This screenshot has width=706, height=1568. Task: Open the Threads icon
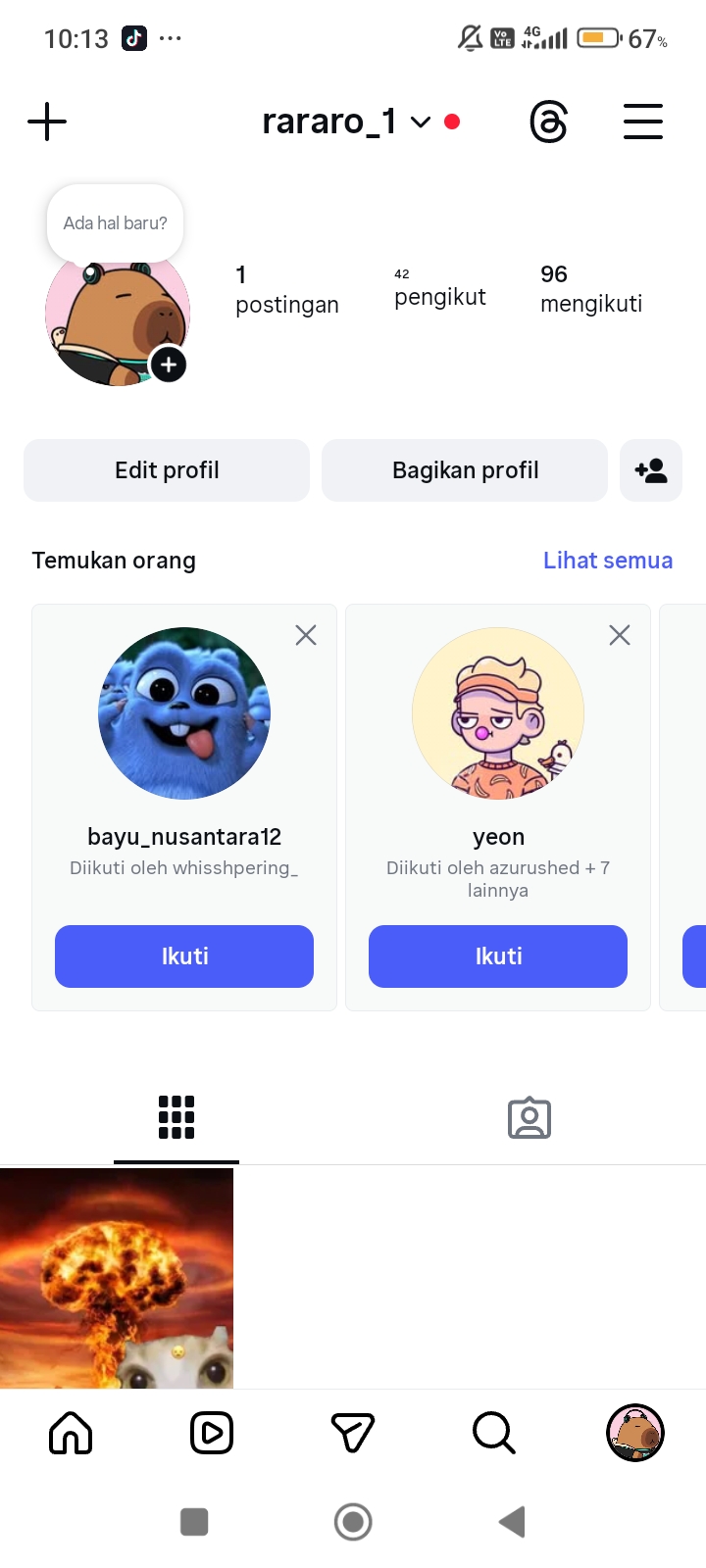point(548,122)
